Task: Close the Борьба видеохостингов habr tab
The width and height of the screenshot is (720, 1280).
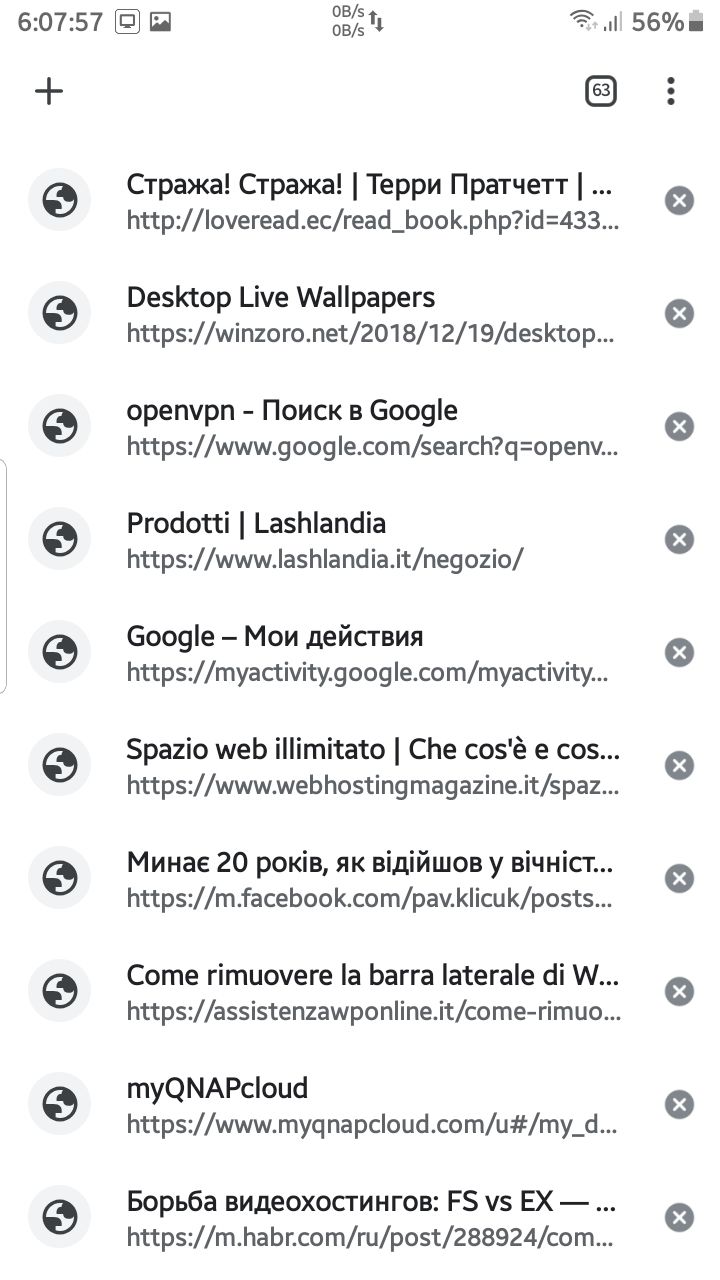Action: 679,1218
